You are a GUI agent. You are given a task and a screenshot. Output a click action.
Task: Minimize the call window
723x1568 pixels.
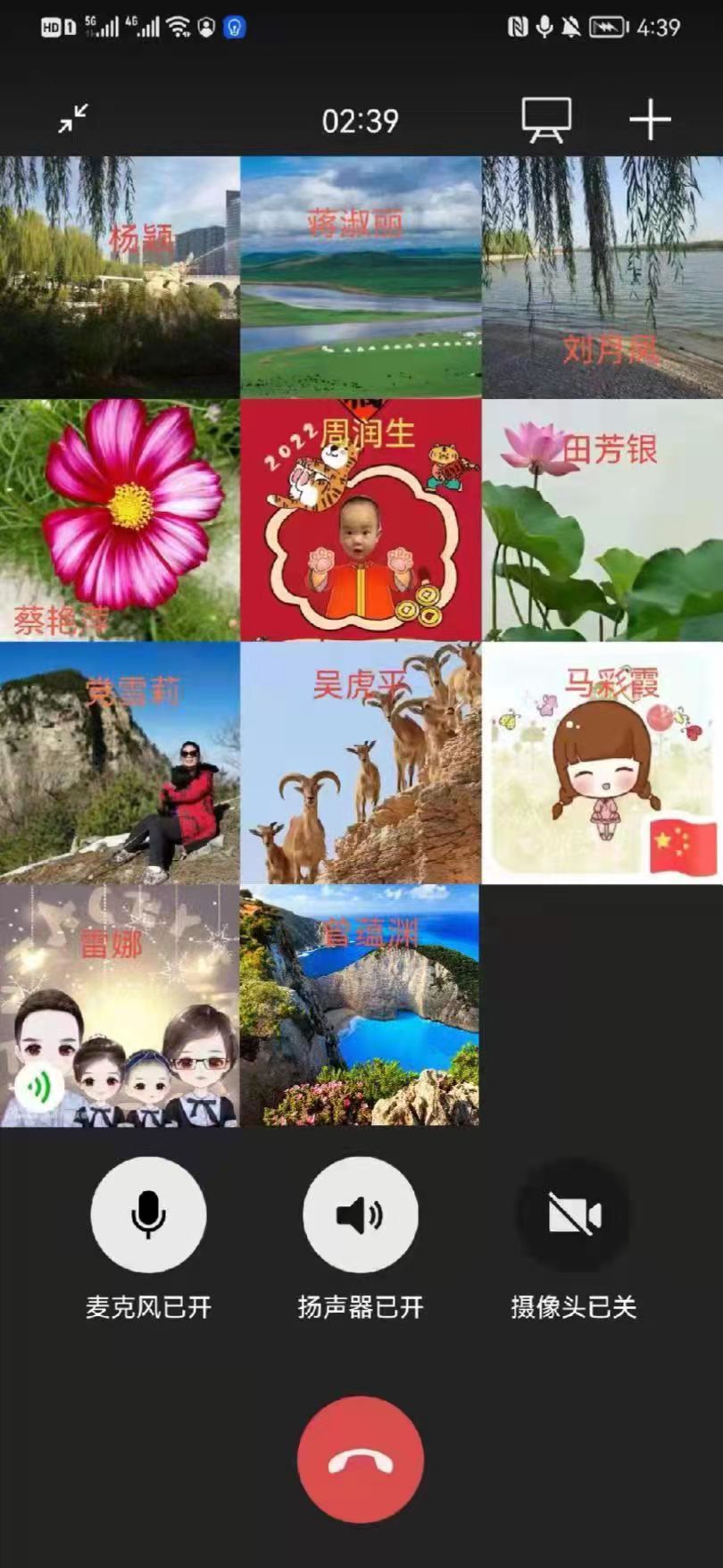click(73, 119)
